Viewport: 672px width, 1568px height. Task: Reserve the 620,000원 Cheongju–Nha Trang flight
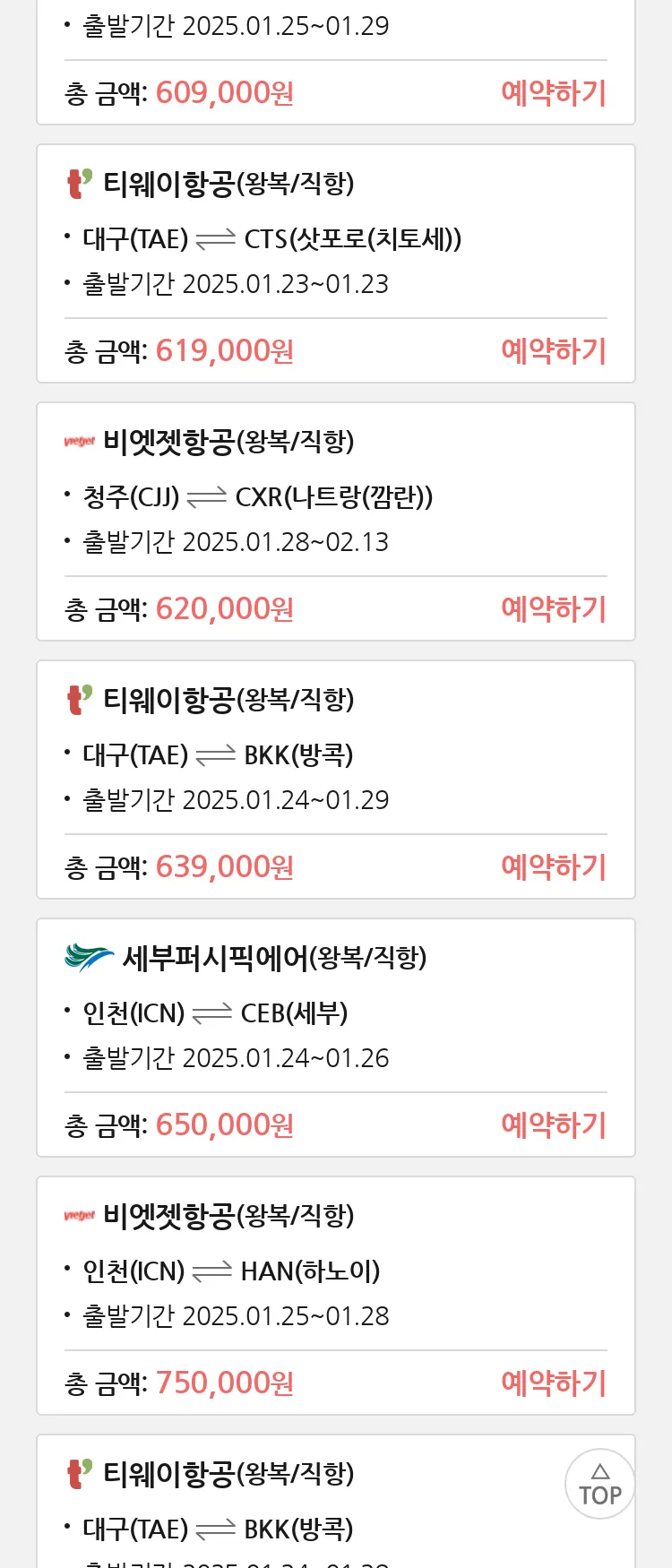[554, 609]
